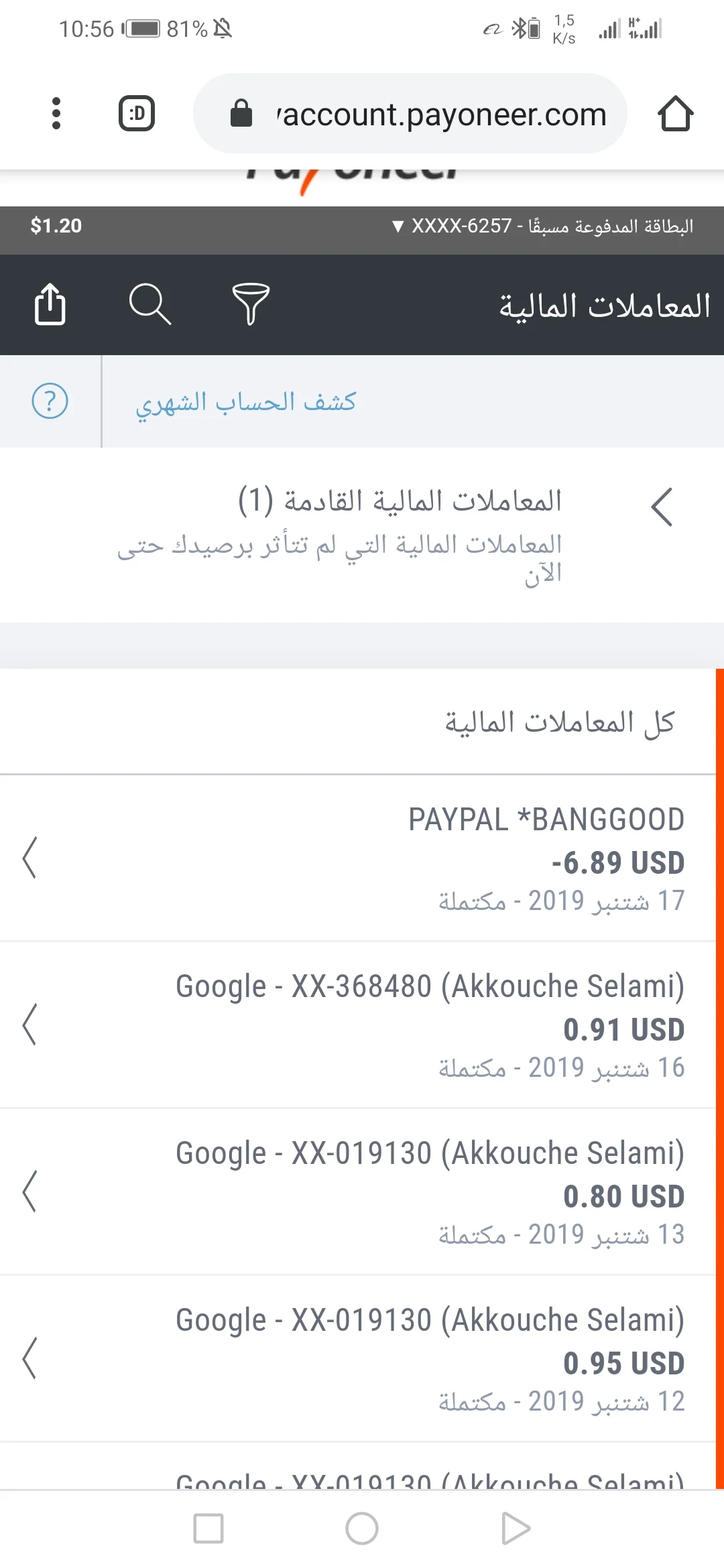
Task: Collapse the upcoming transactions section
Action: click(661, 506)
